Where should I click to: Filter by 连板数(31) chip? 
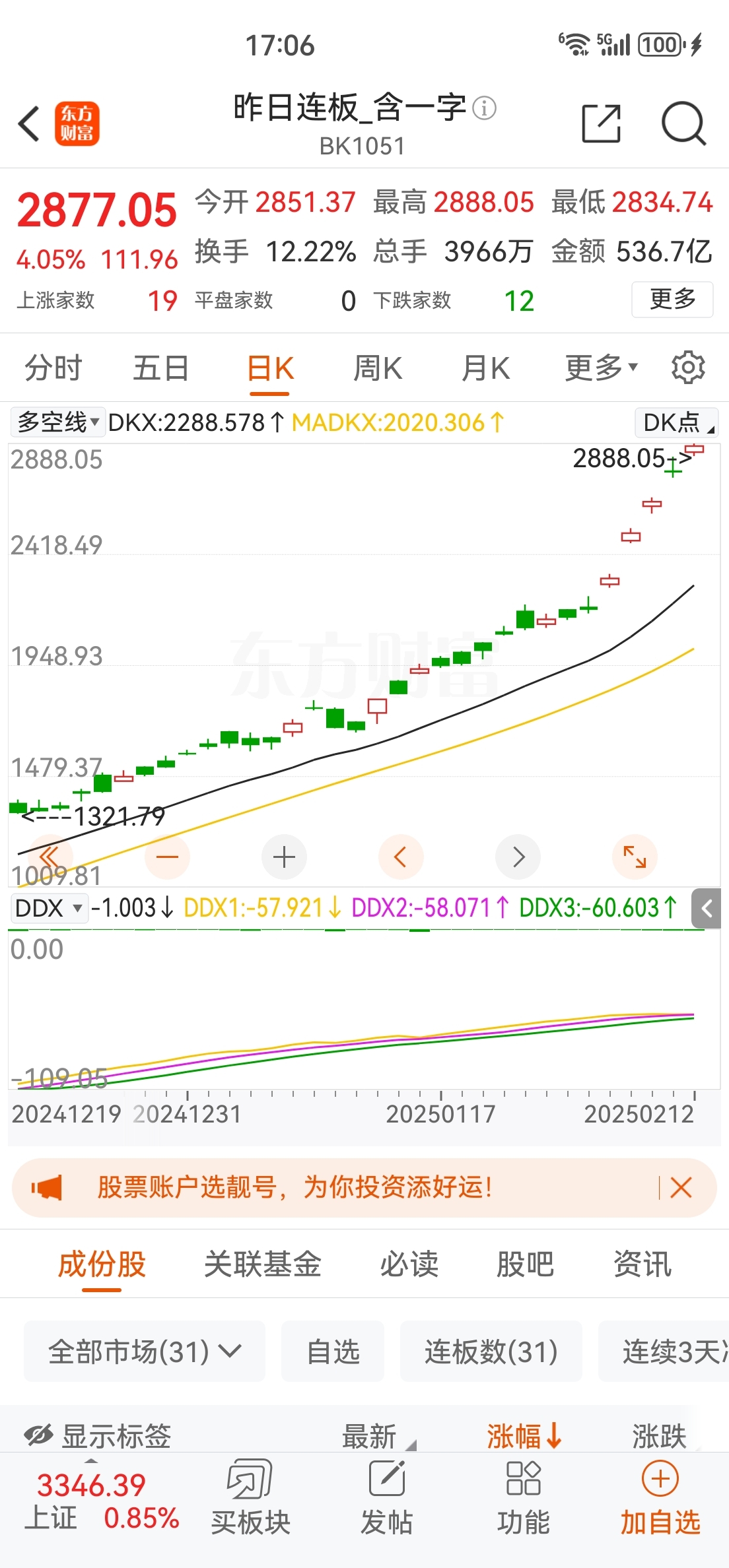pos(491,1352)
